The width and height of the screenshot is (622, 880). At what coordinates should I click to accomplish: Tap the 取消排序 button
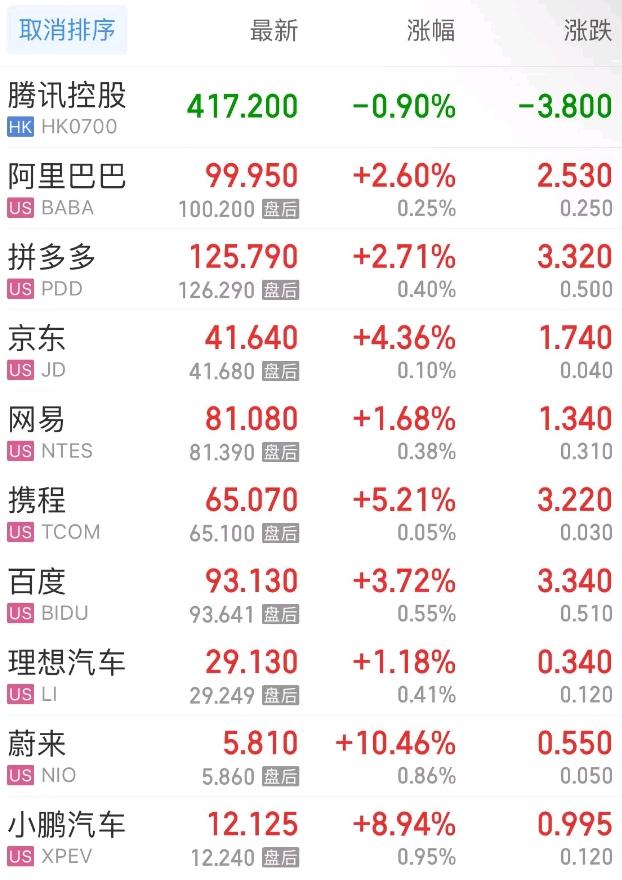pos(67,31)
